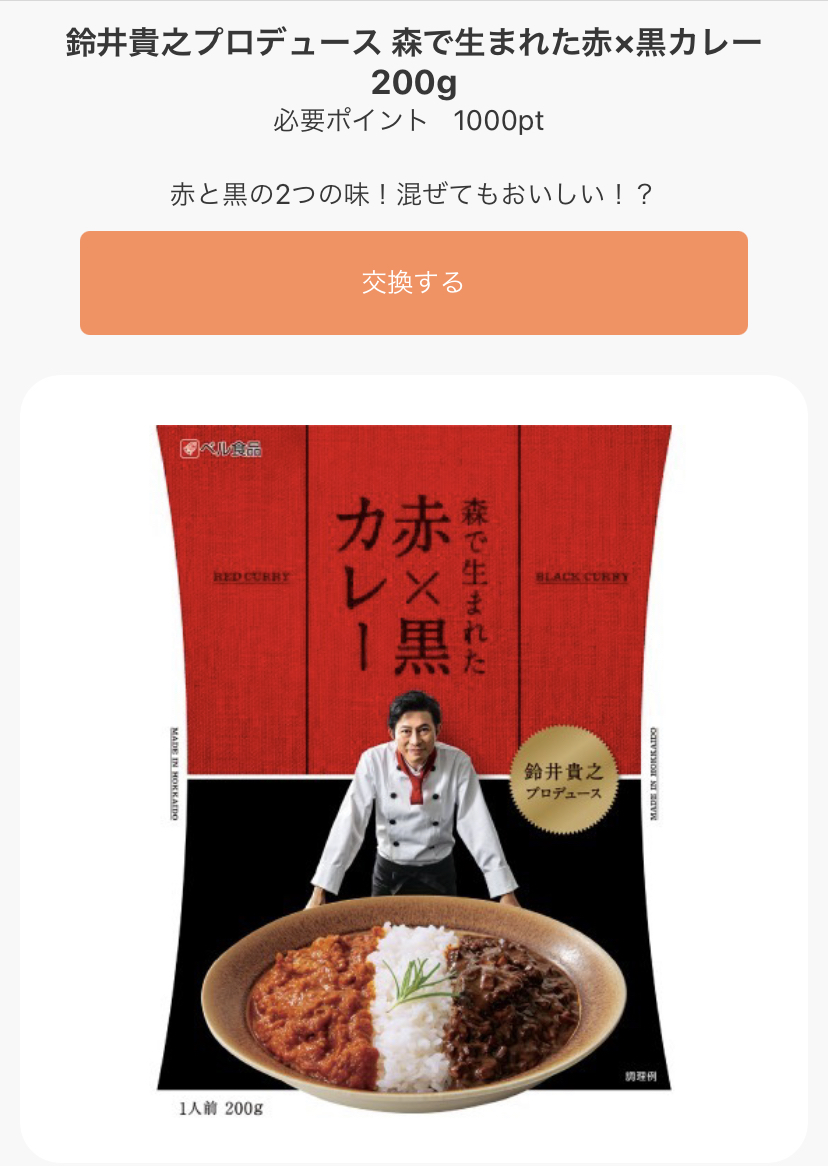Tap the 交換する exchange button

click(x=413, y=283)
